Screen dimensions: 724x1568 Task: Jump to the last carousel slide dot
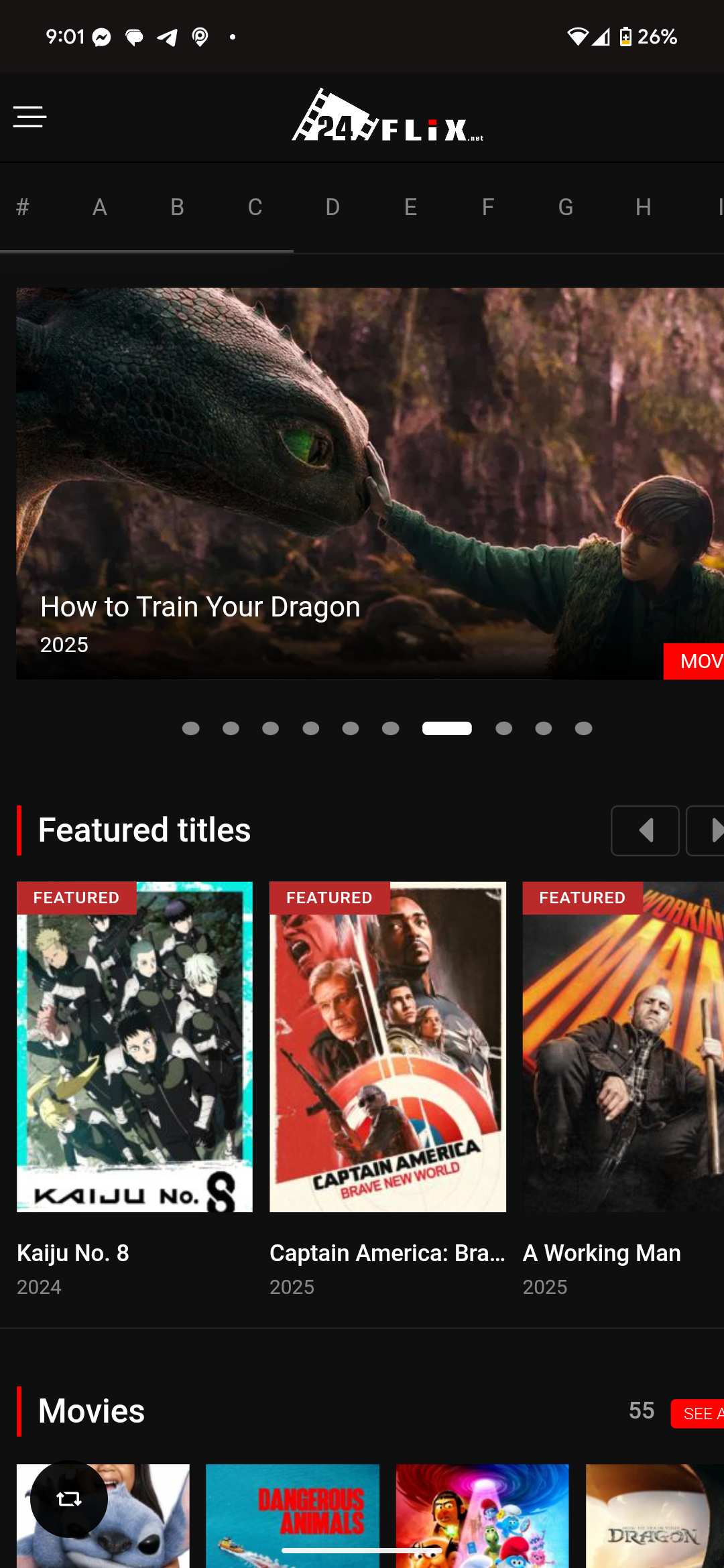pos(584,728)
